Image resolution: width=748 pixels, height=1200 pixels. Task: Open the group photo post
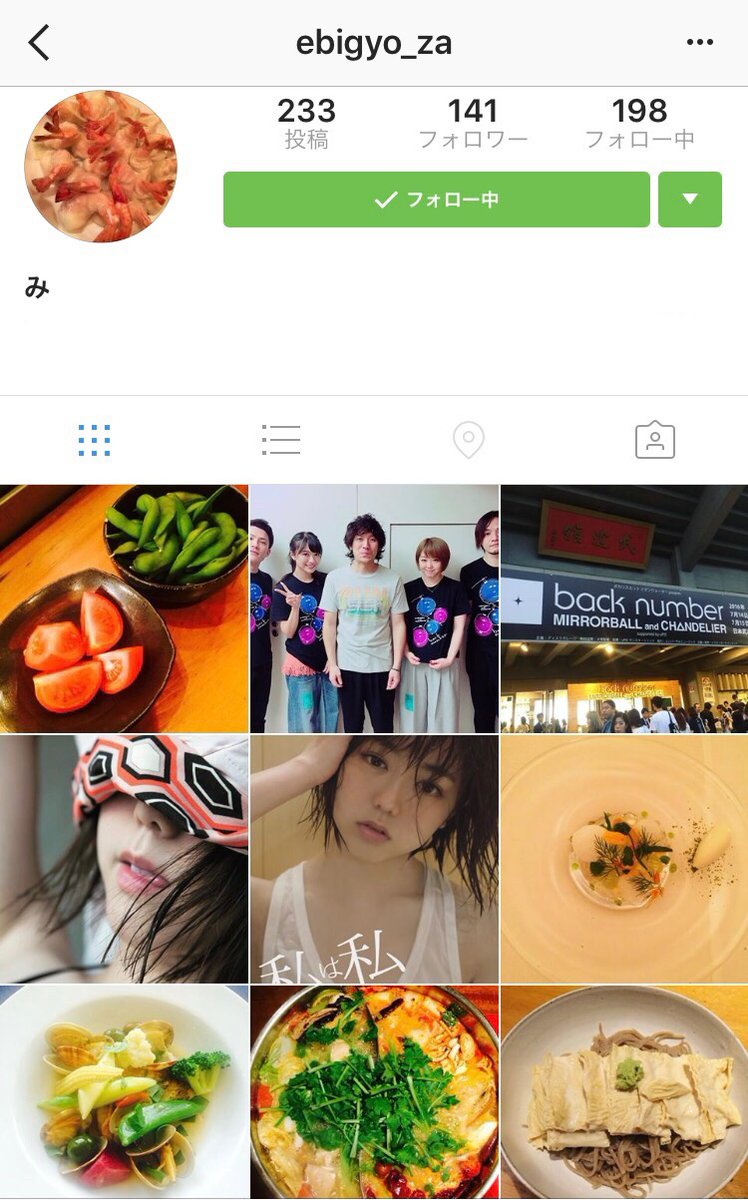374,609
